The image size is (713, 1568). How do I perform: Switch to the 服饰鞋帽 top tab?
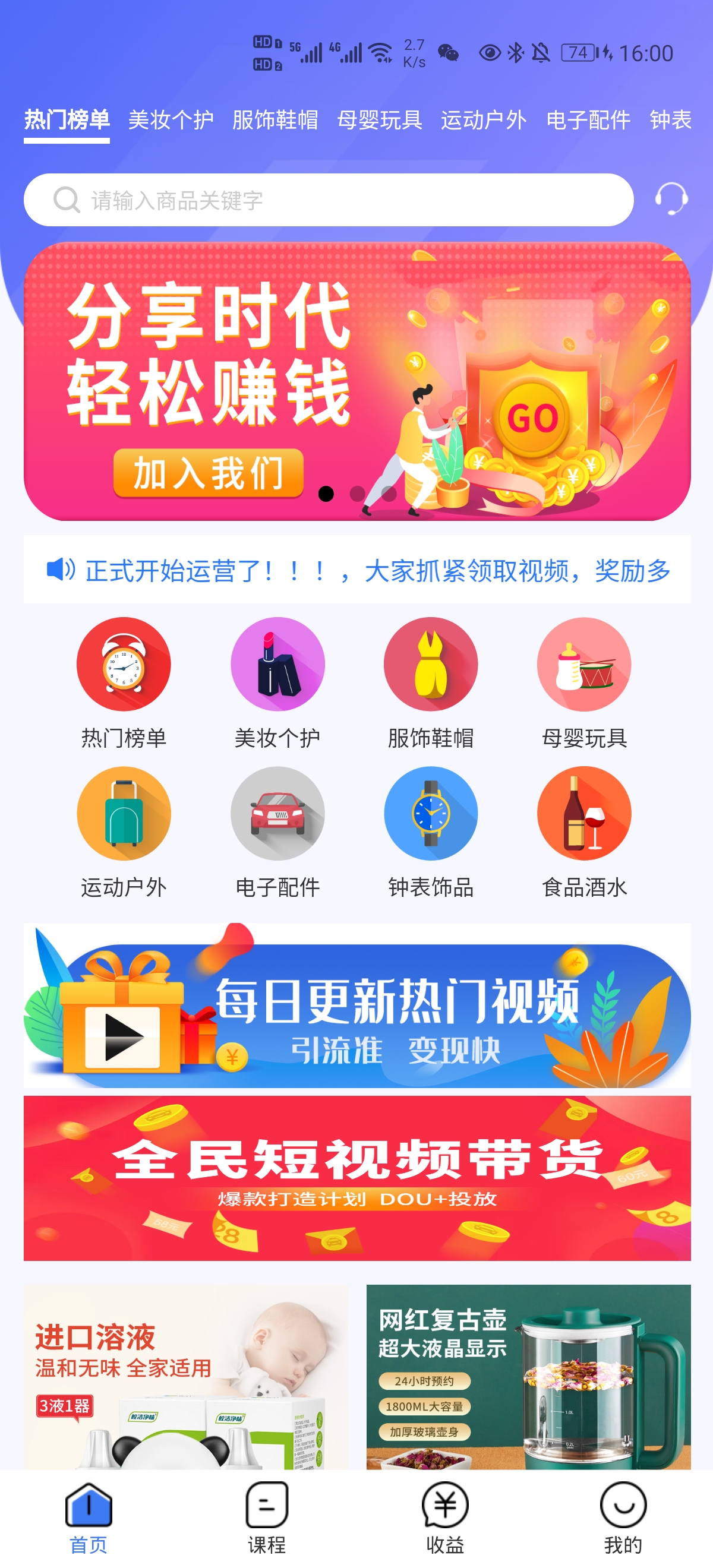tap(275, 120)
